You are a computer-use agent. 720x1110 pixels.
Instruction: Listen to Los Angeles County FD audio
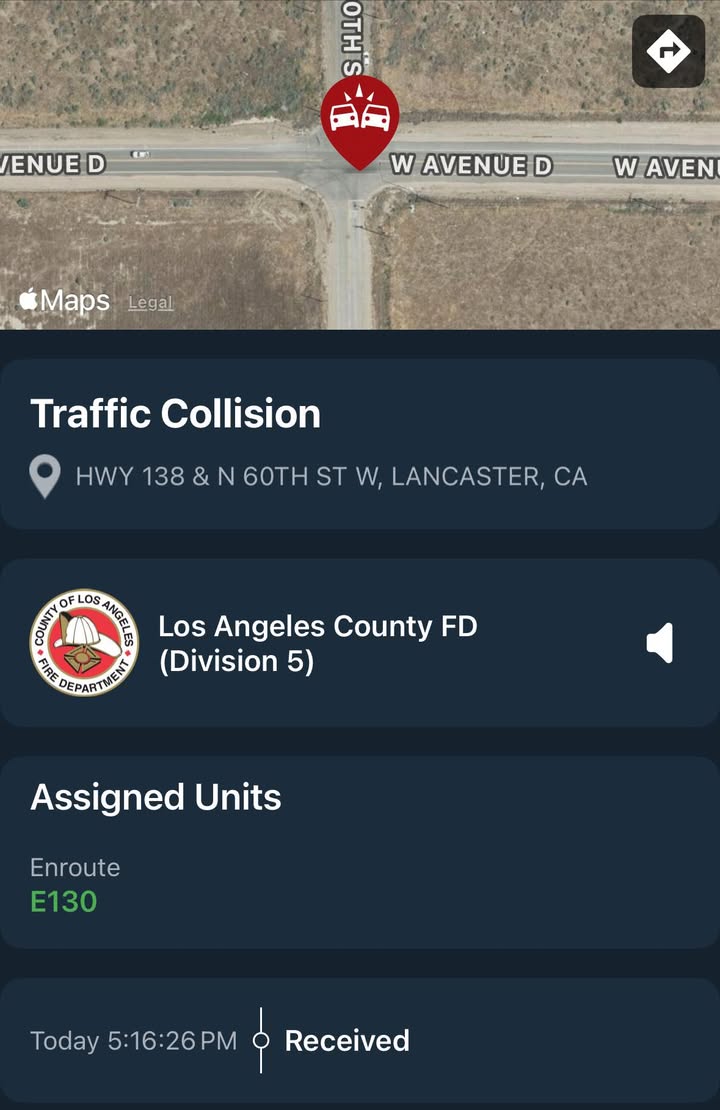(660, 643)
